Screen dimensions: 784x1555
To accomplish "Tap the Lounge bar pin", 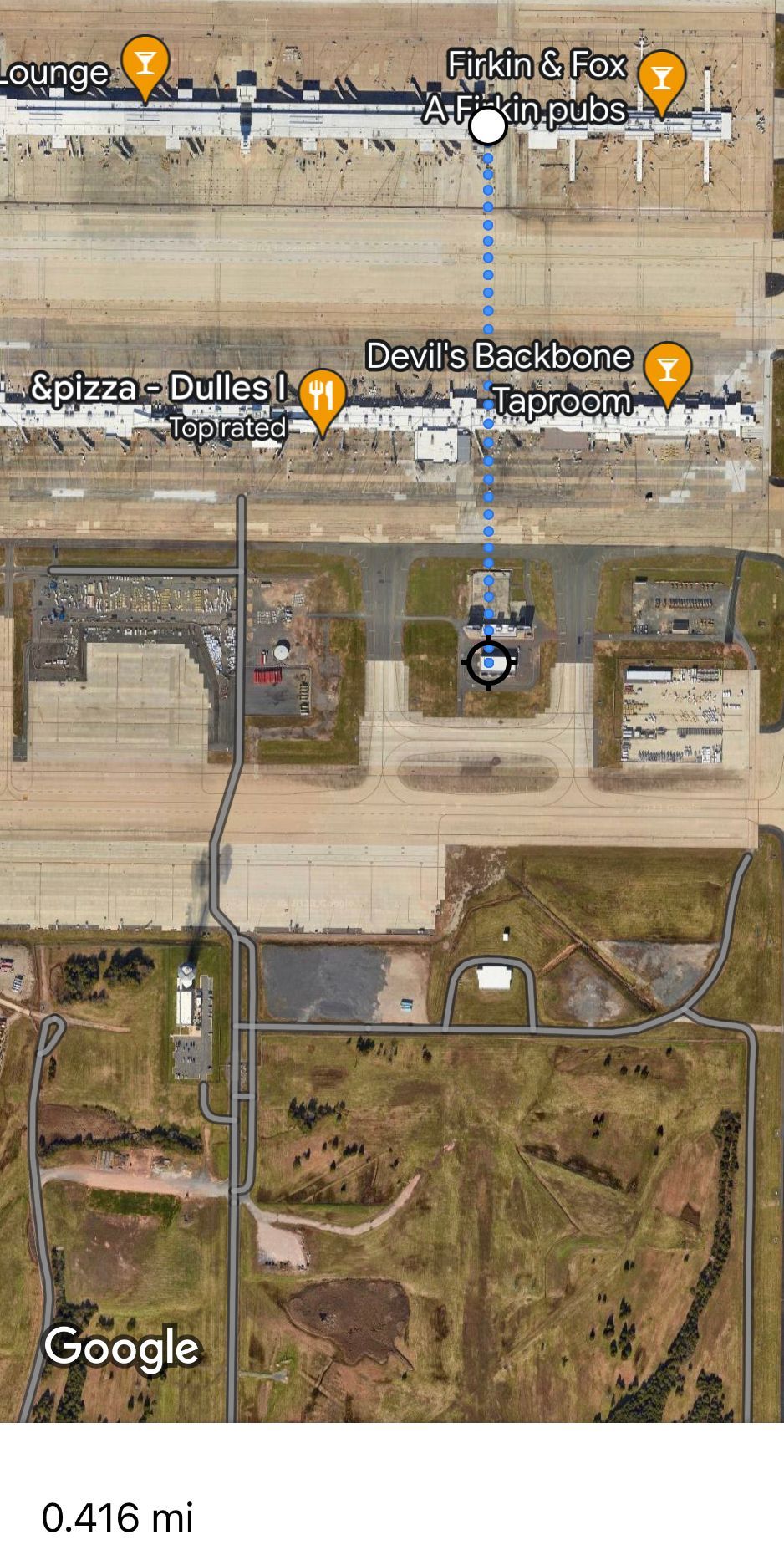I will tap(145, 64).
